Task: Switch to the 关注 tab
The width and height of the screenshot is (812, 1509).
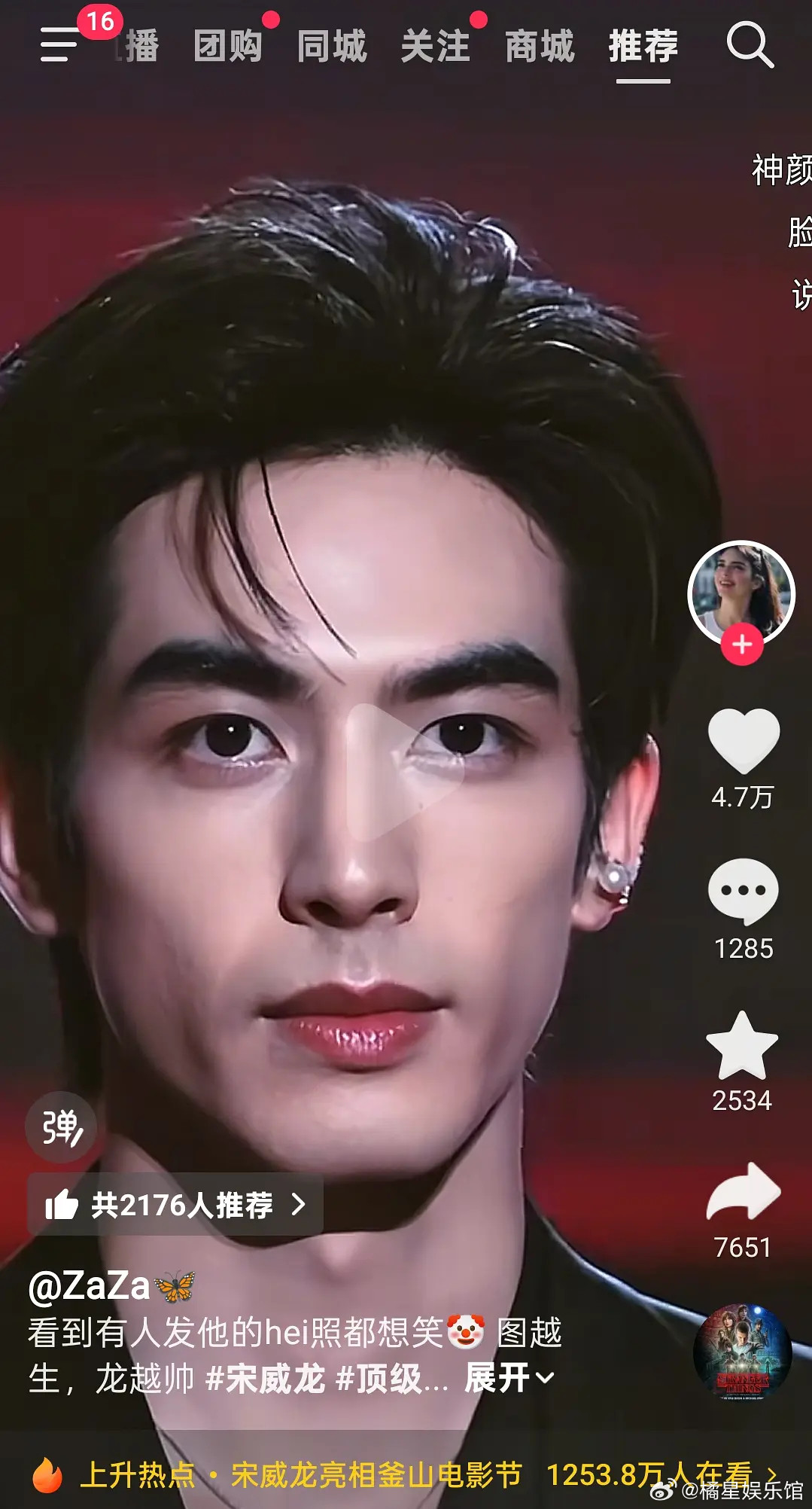Action: [x=436, y=46]
